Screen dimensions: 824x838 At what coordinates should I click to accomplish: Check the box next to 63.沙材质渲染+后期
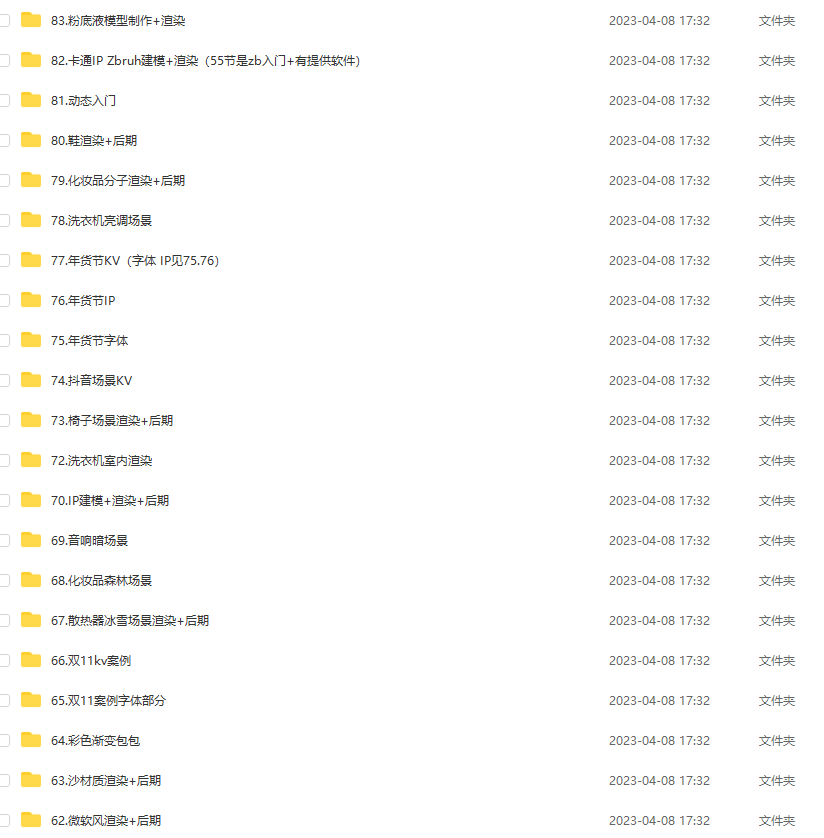(4, 780)
